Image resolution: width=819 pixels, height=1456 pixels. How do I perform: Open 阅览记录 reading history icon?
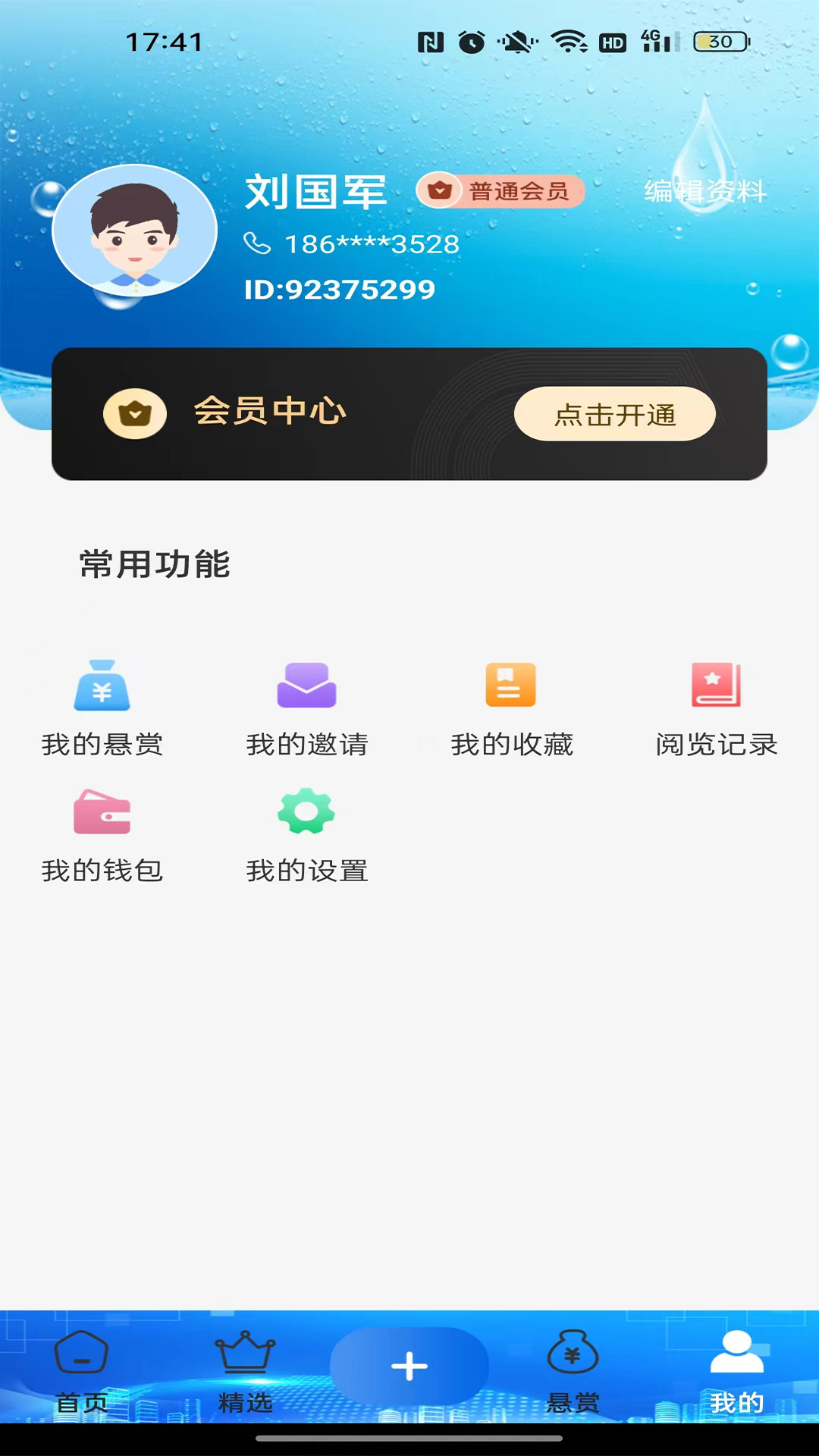click(714, 685)
